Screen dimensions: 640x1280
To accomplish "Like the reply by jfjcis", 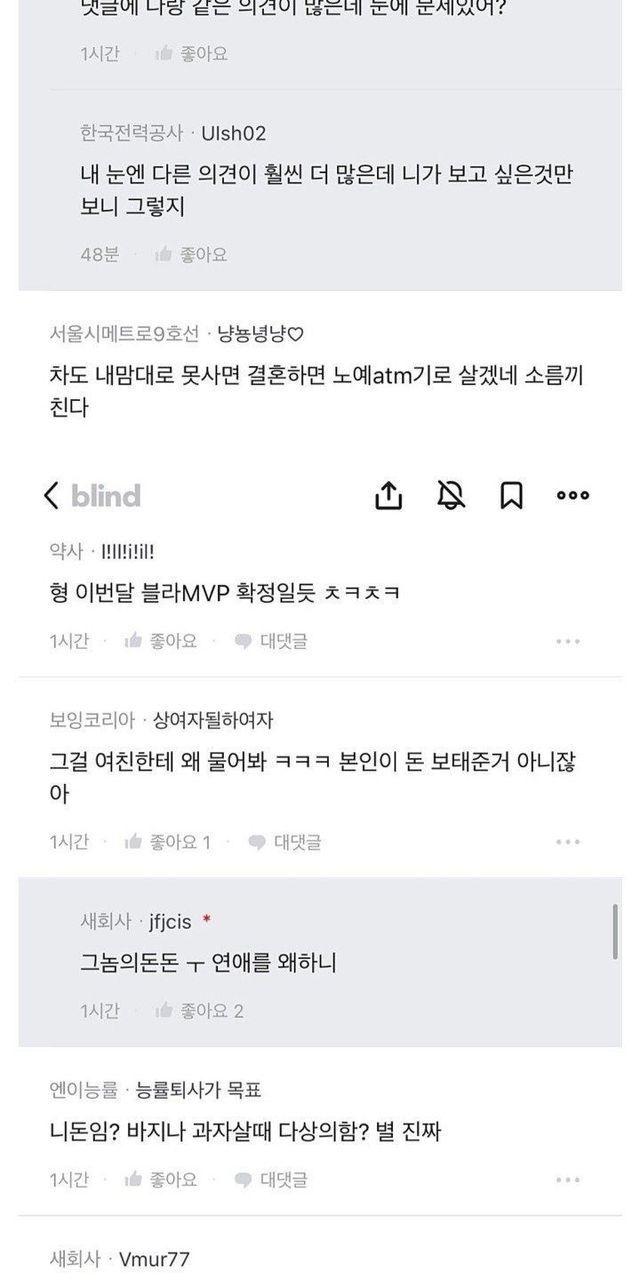I will (199, 1011).
